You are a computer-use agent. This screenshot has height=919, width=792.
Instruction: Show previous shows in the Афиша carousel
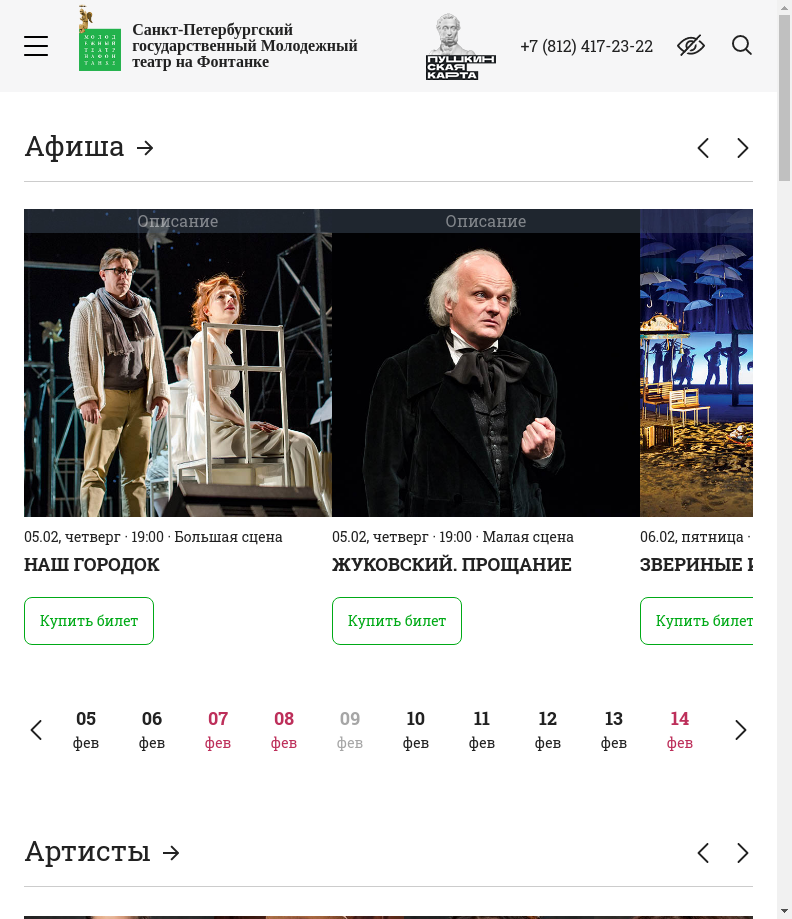703,148
